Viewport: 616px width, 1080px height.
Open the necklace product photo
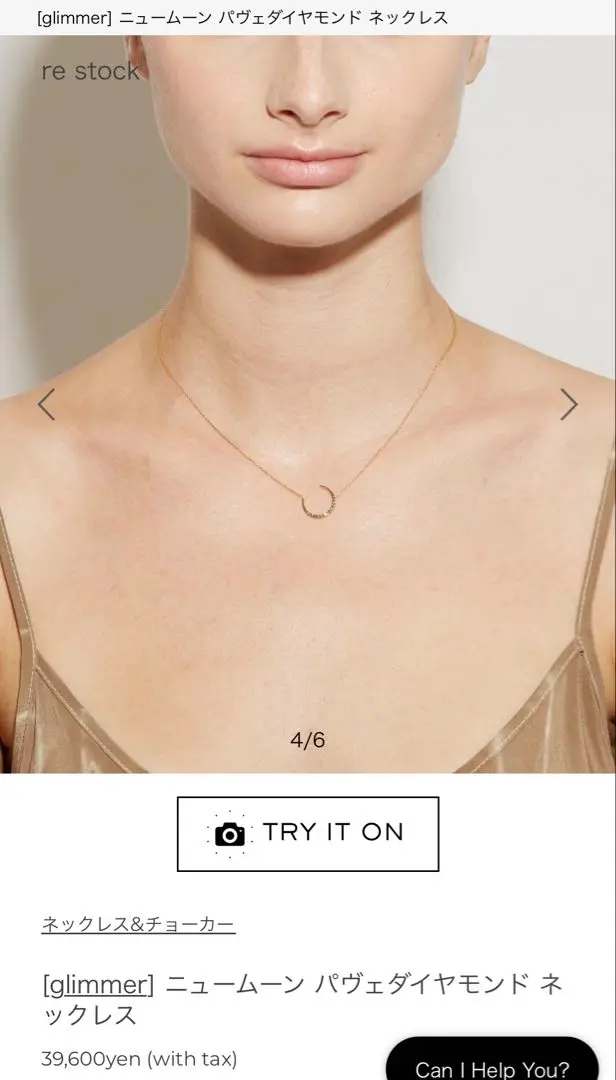pyautogui.click(x=308, y=404)
